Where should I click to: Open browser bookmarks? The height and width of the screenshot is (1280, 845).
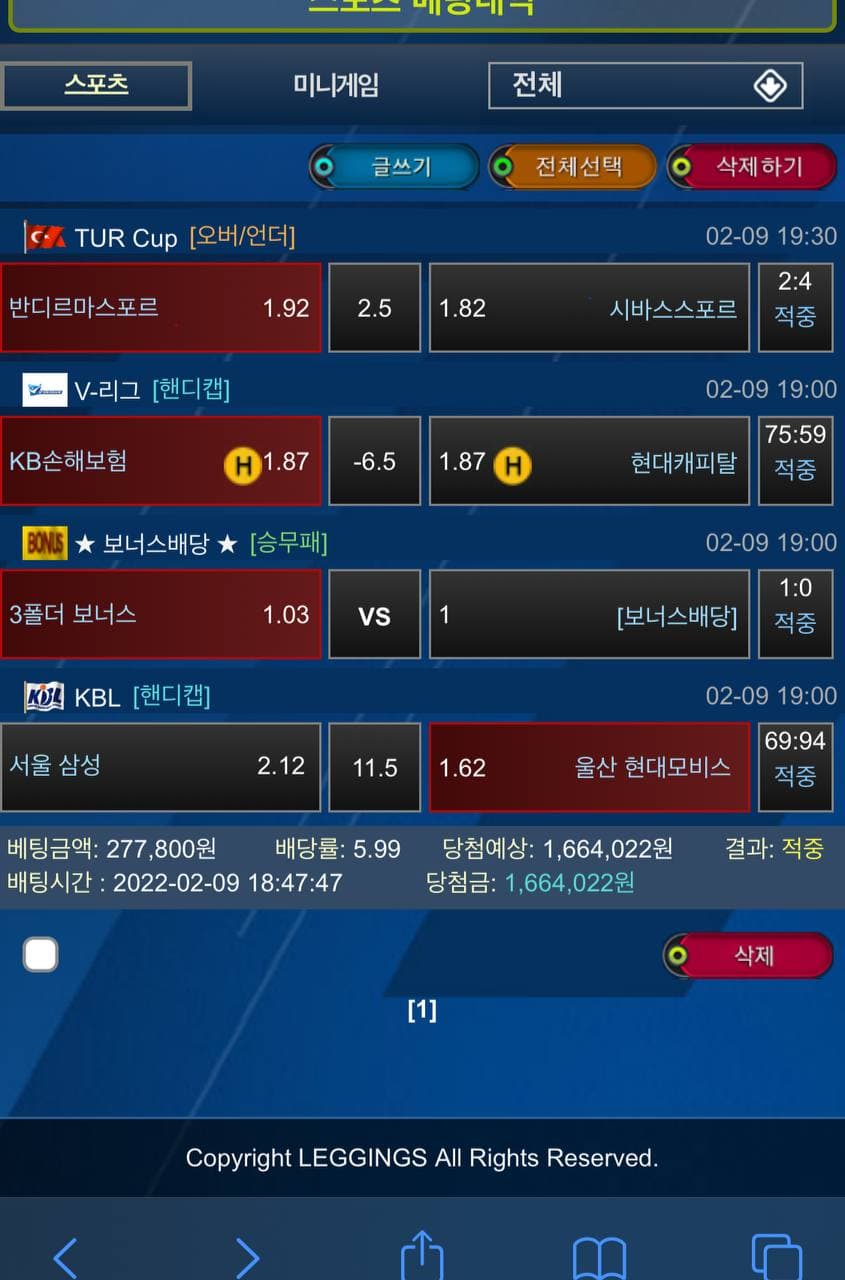point(599,1257)
